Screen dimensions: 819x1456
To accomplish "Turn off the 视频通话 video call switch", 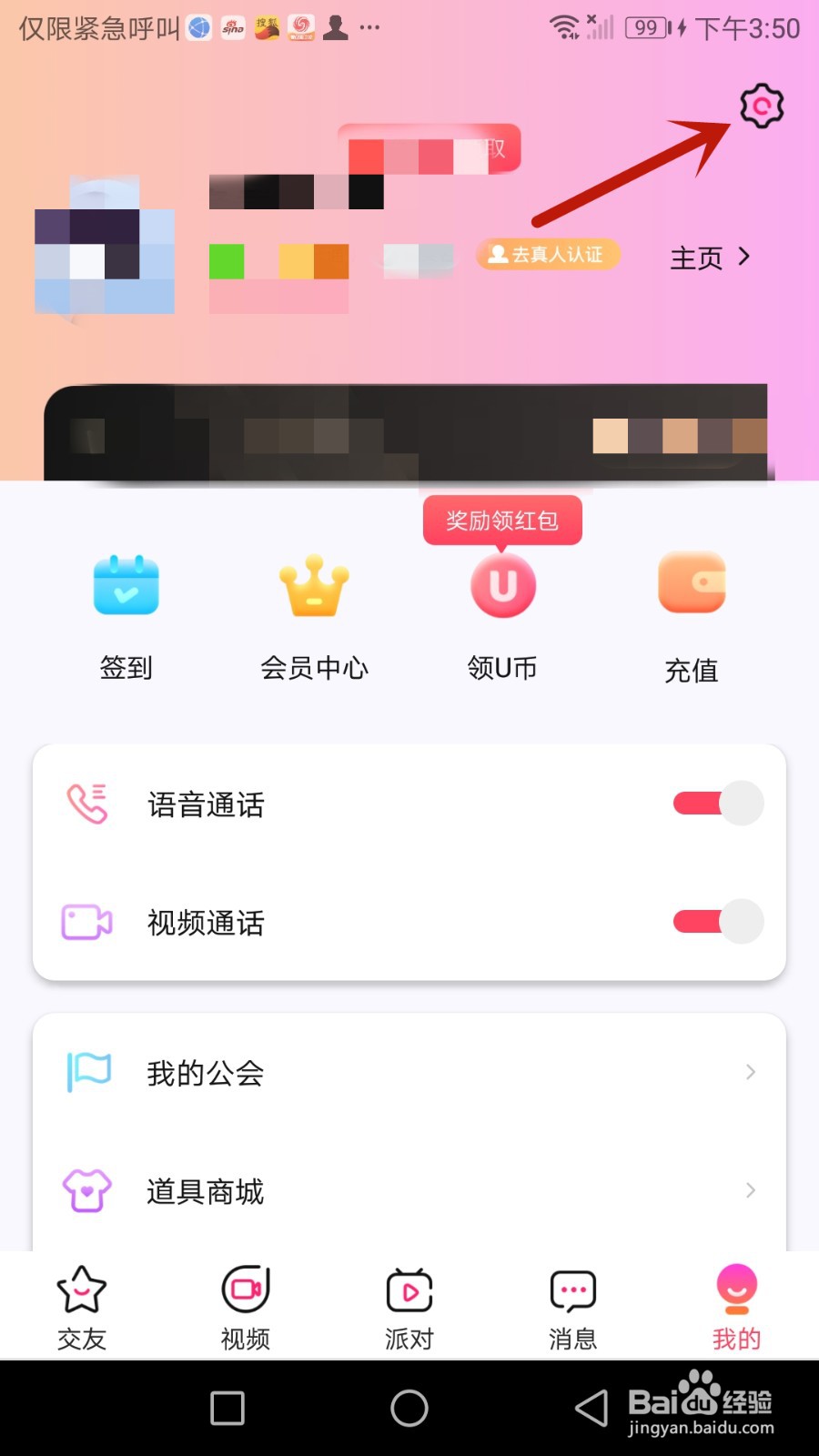I will pyautogui.click(x=716, y=922).
